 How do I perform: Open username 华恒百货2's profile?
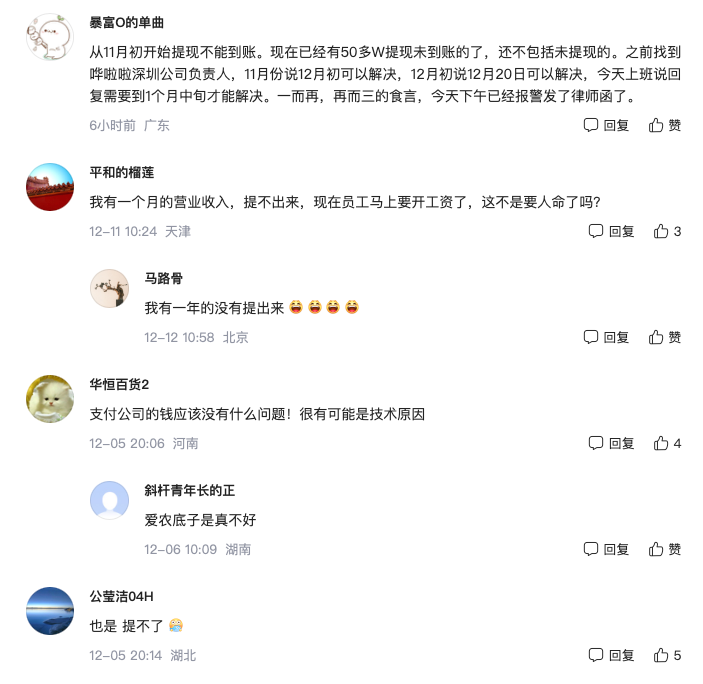(x=119, y=384)
